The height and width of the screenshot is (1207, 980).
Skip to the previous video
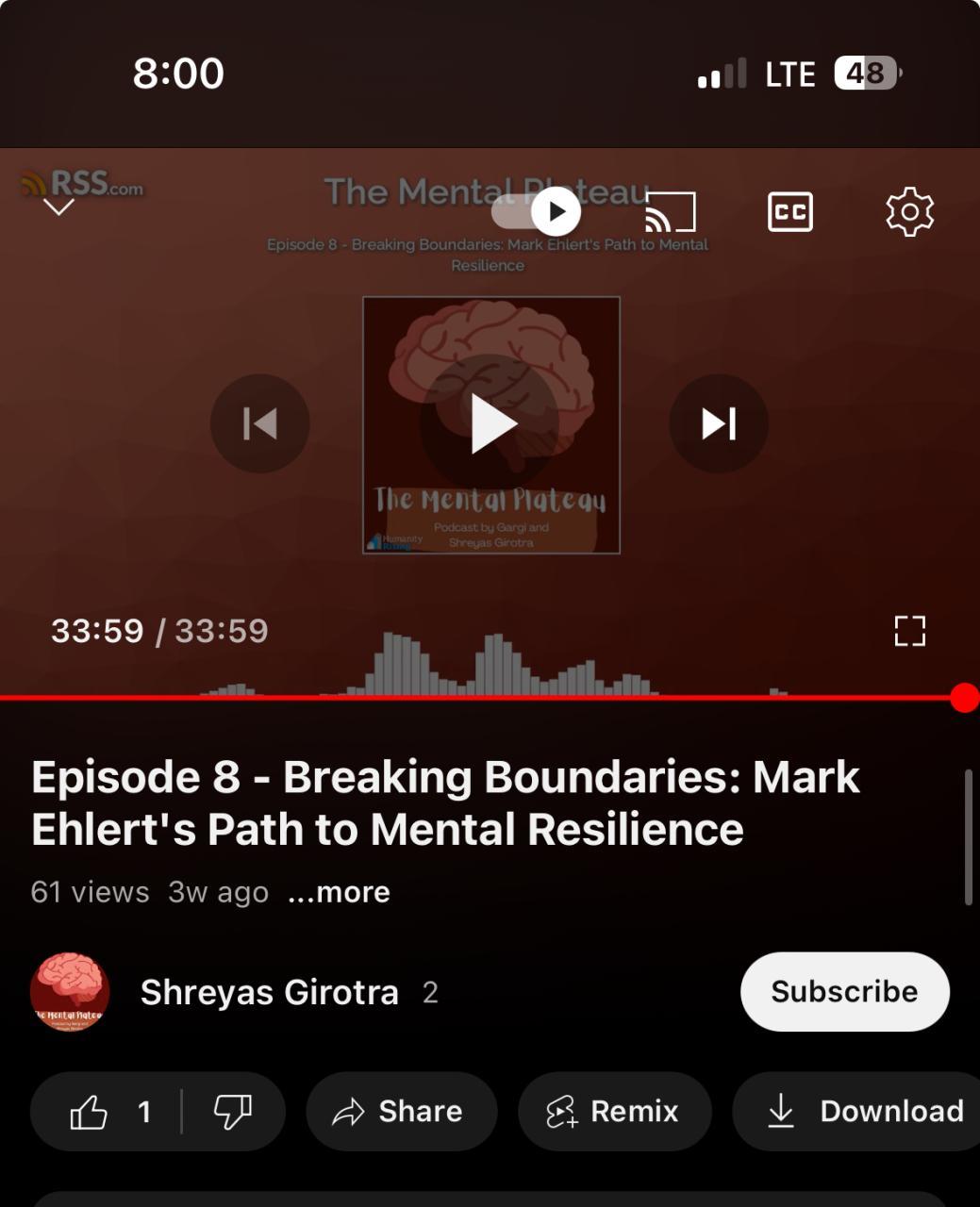coord(260,423)
